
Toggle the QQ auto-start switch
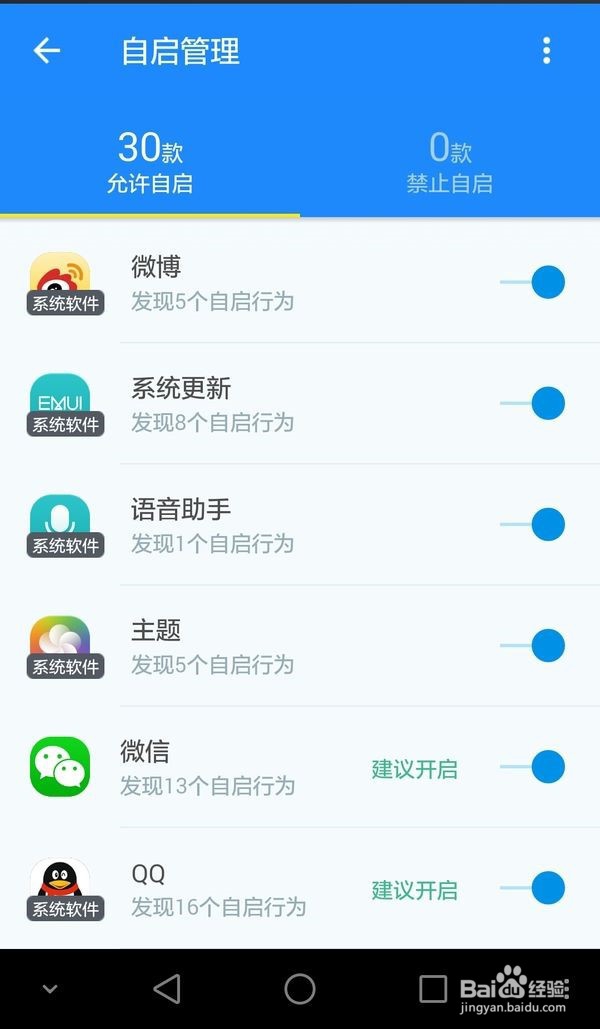click(x=535, y=888)
